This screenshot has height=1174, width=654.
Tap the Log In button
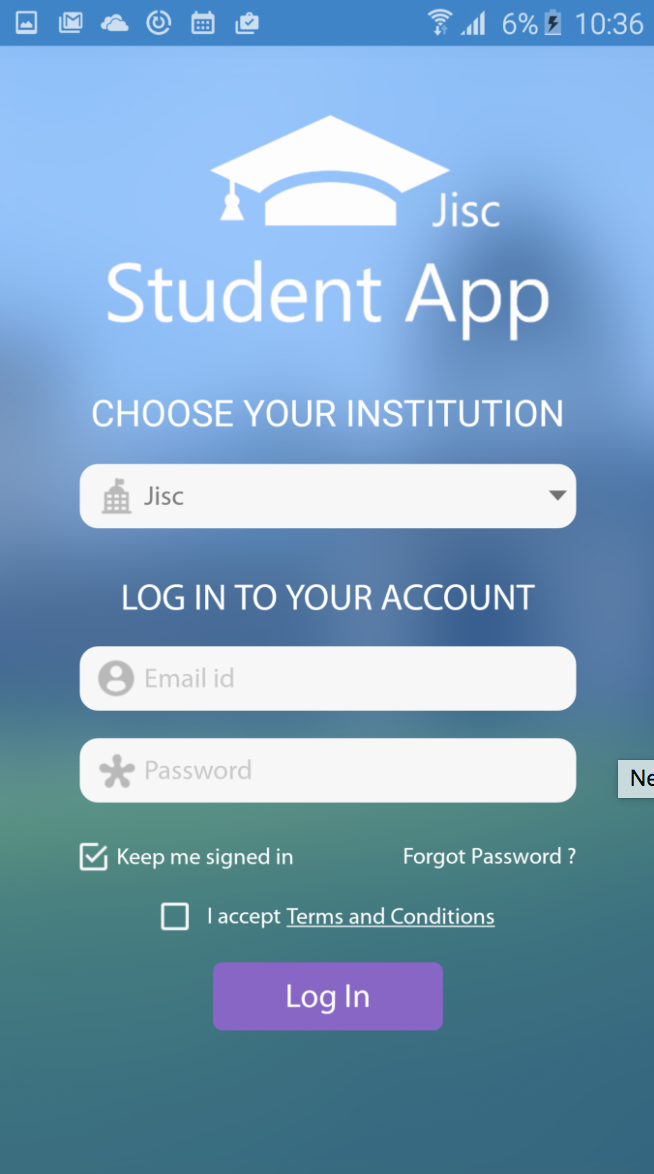click(x=327, y=996)
